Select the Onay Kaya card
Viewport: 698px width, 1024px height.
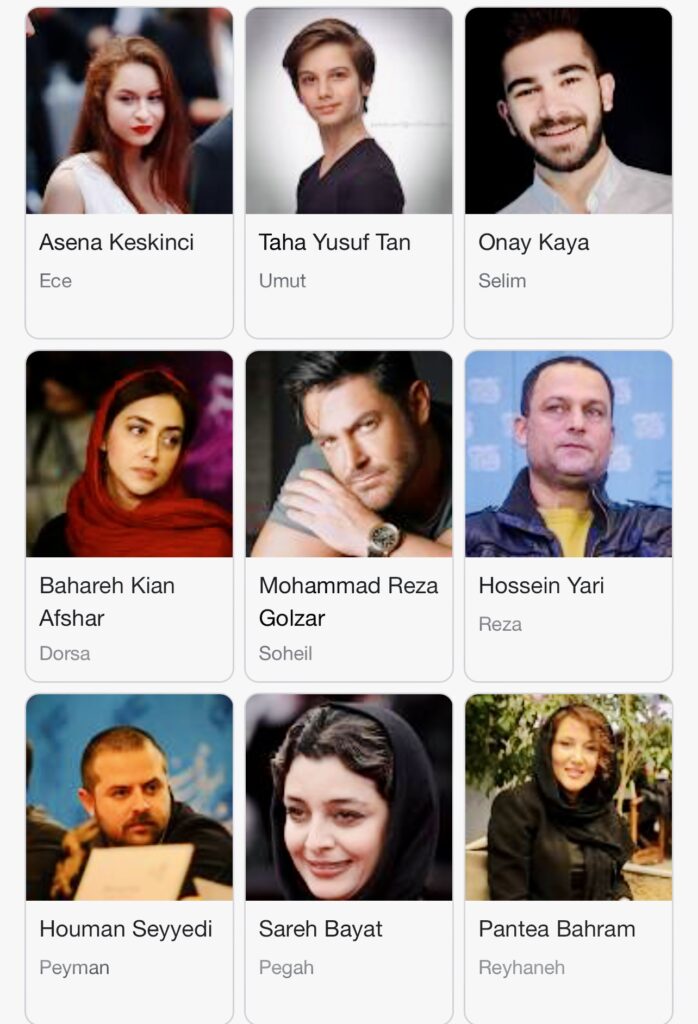pos(568,172)
